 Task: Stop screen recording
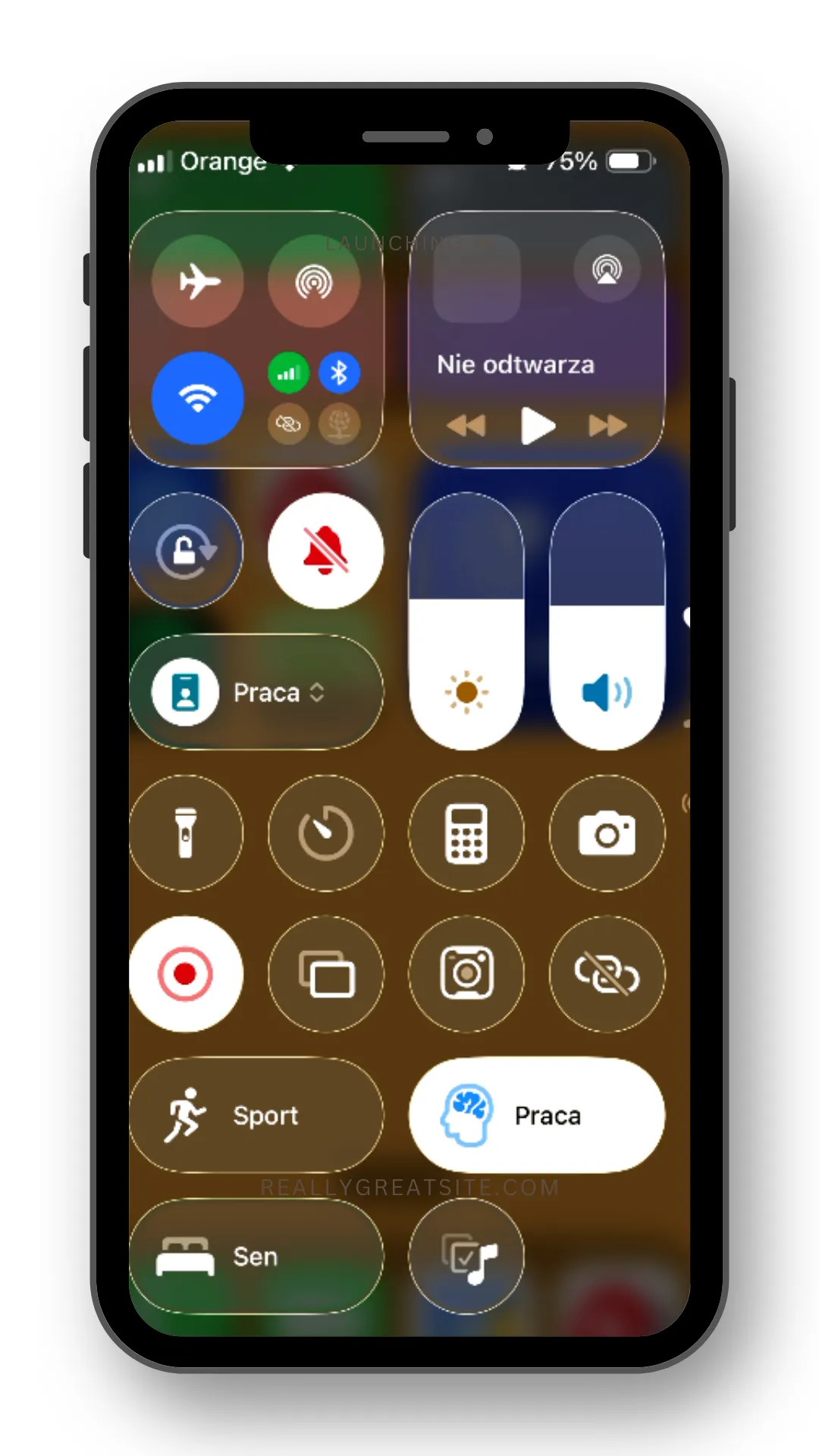coord(187,974)
